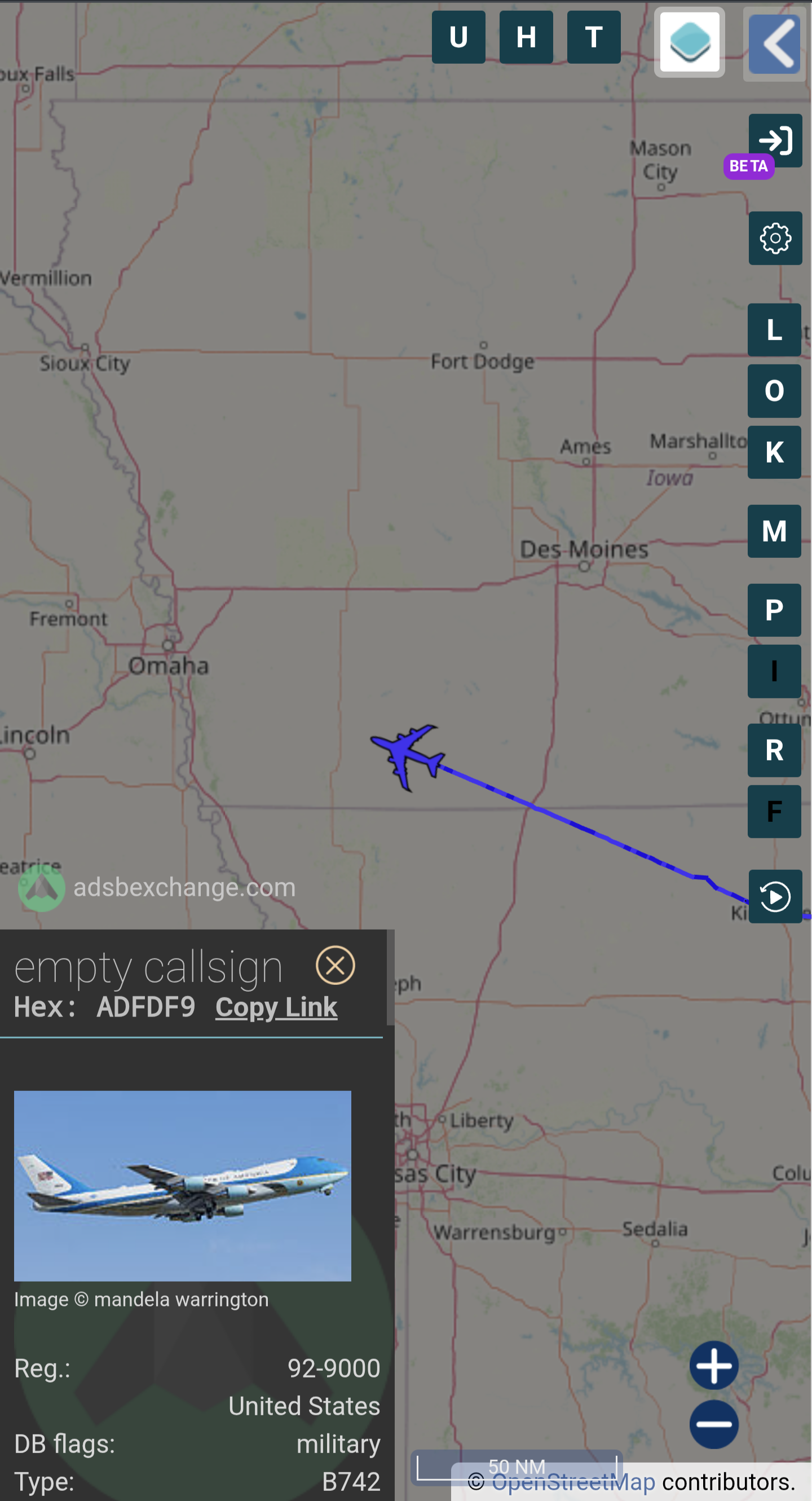Tap the T button in the top bar
The width and height of the screenshot is (812, 1501).
pyautogui.click(x=594, y=37)
